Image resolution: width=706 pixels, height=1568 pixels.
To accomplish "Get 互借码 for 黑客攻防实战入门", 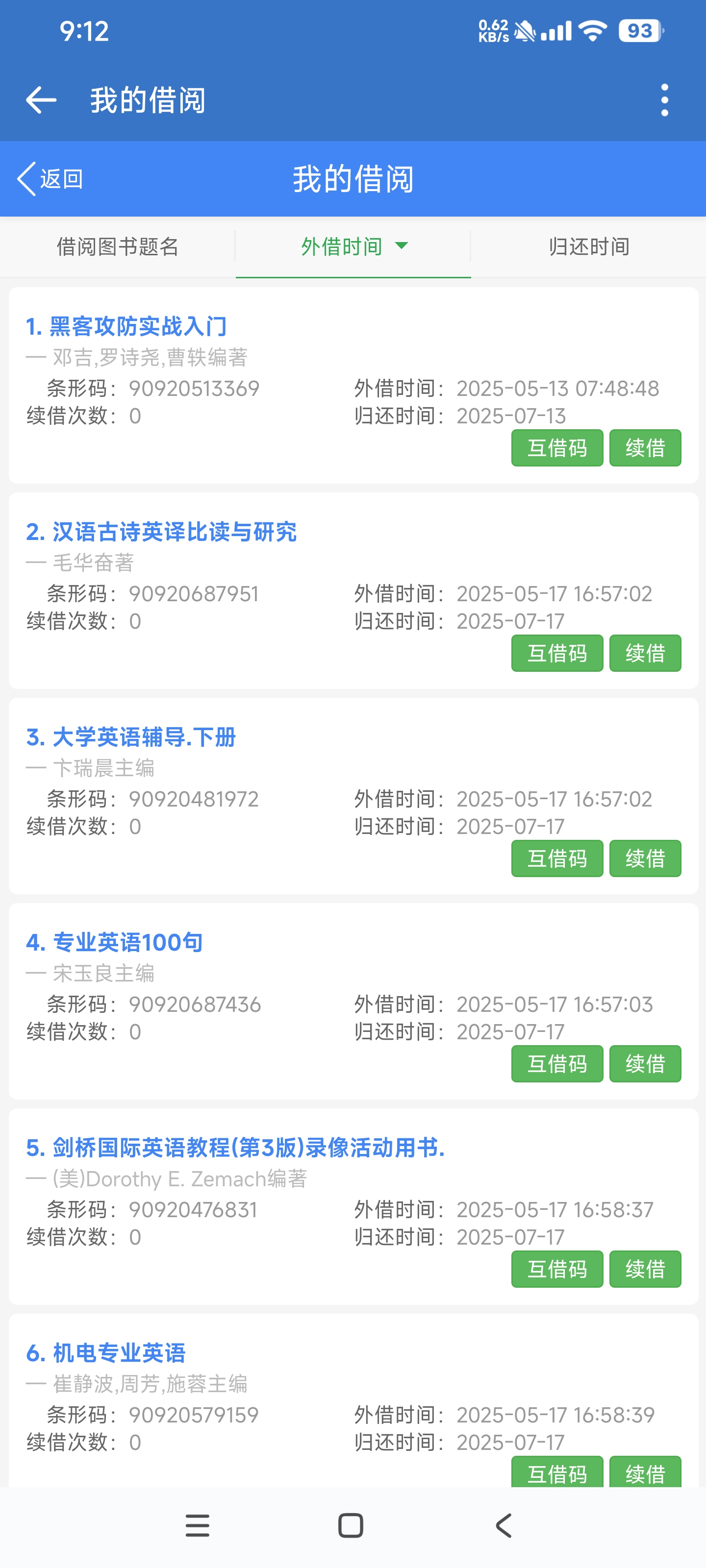I will (557, 448).
